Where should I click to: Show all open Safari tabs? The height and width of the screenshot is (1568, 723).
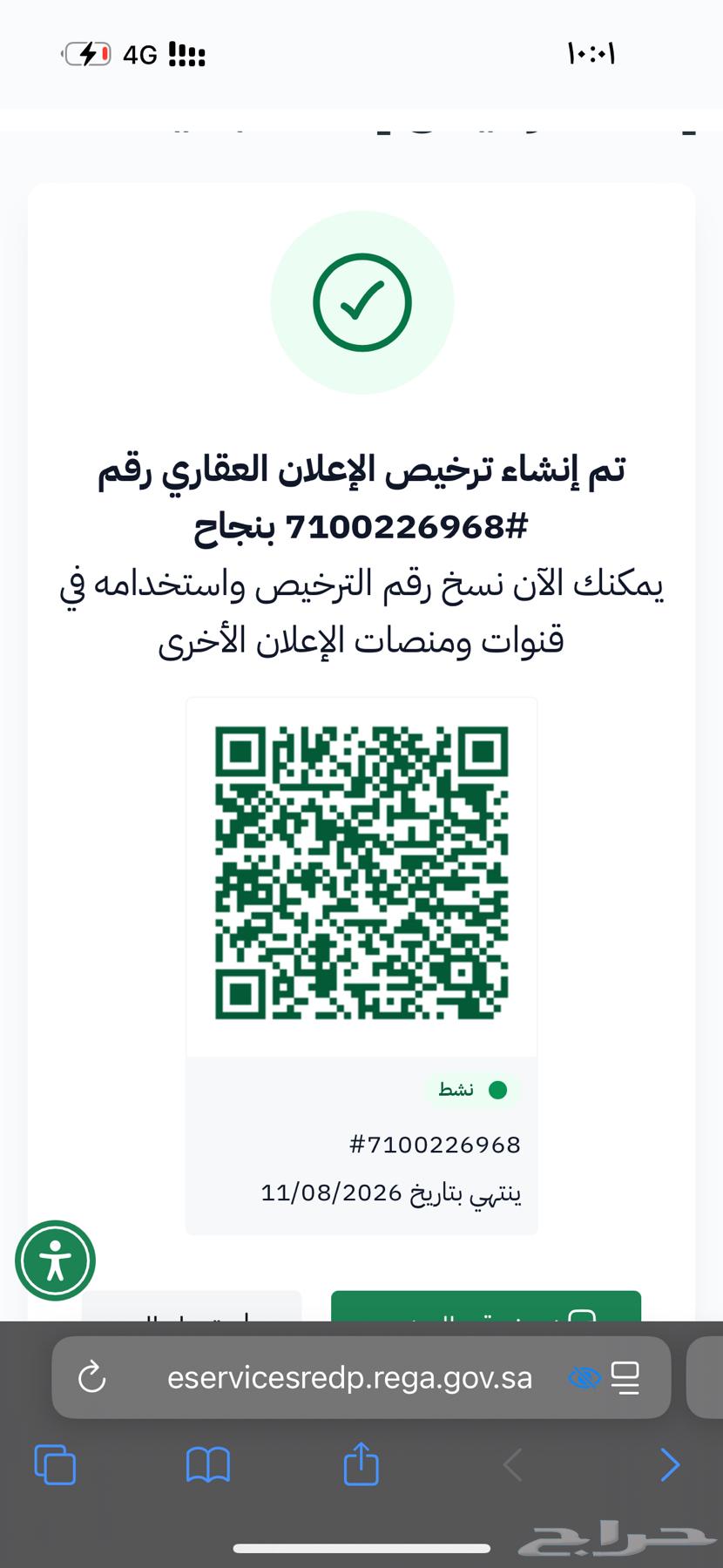(x=55, y=1464)
